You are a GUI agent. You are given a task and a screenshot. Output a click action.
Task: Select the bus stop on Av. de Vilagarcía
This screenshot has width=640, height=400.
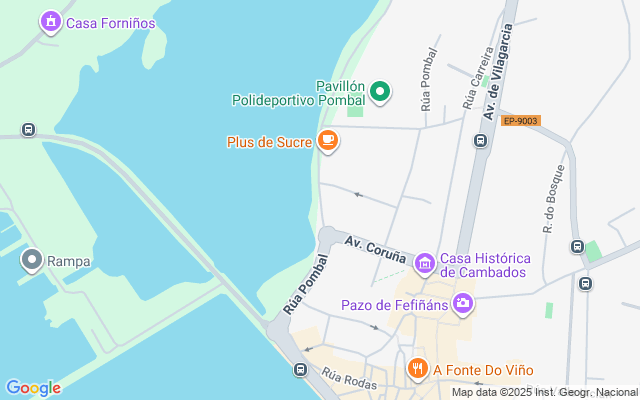click(480, 139)
